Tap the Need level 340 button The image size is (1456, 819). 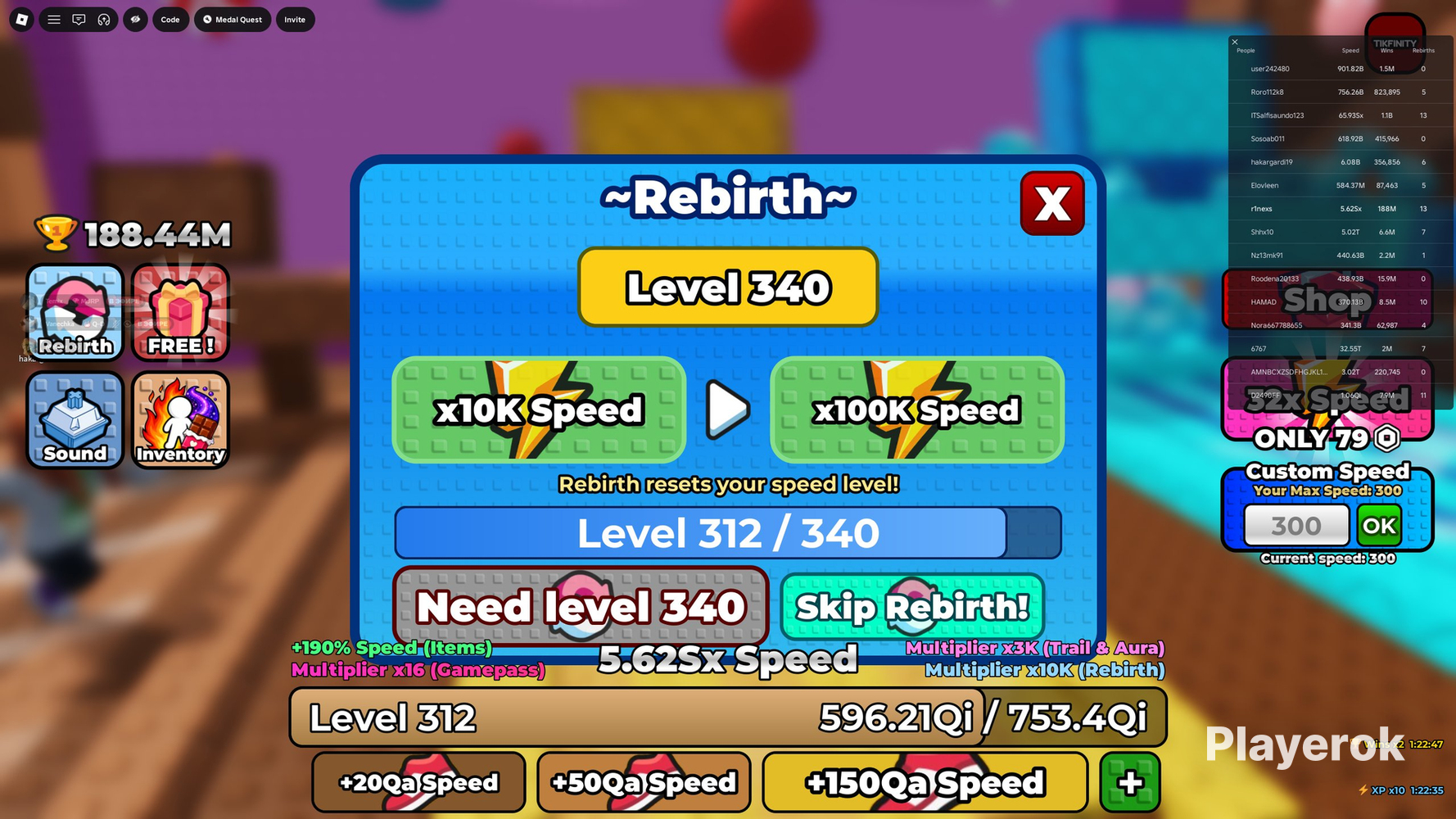581,607
